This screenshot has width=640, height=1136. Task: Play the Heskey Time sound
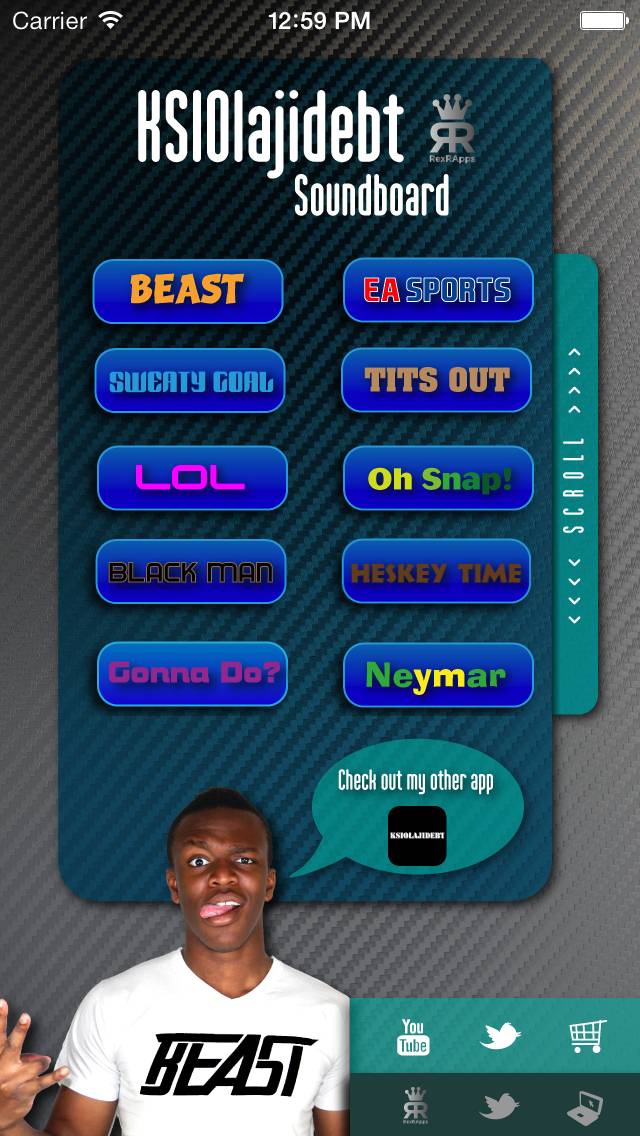coord(436,572)
